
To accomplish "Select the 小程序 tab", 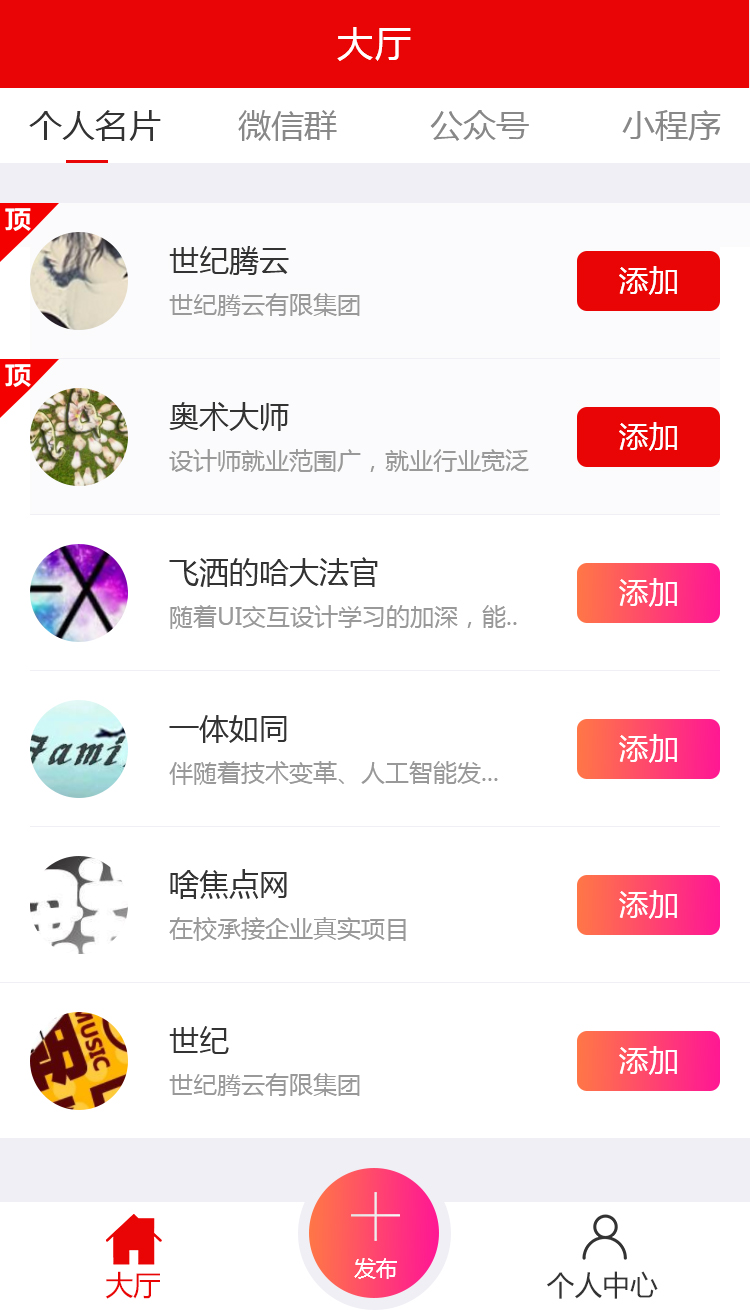I will click(671, 126).
